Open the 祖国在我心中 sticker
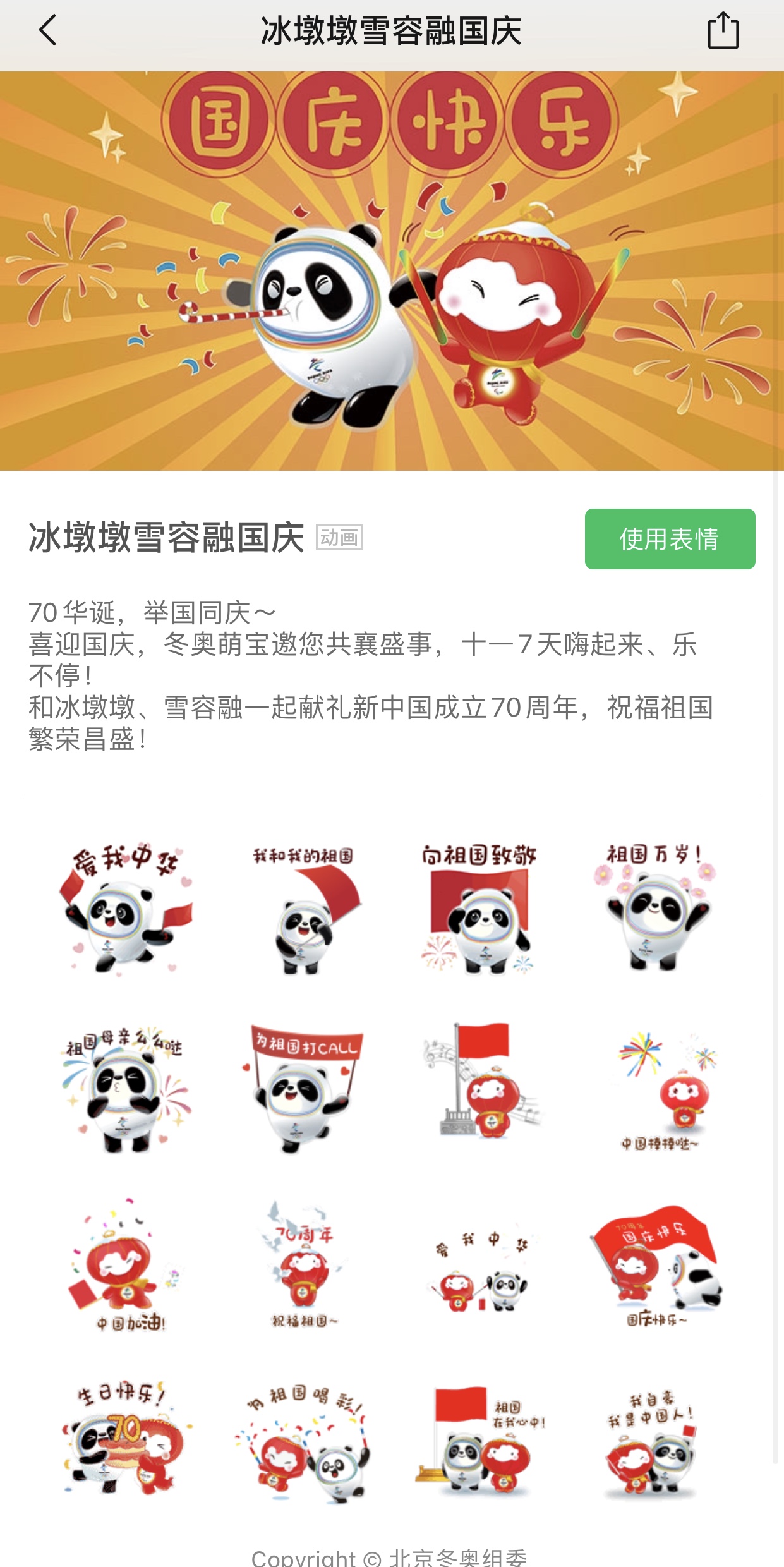This screenshot has width=784, height=1567. pos(480,1444)
